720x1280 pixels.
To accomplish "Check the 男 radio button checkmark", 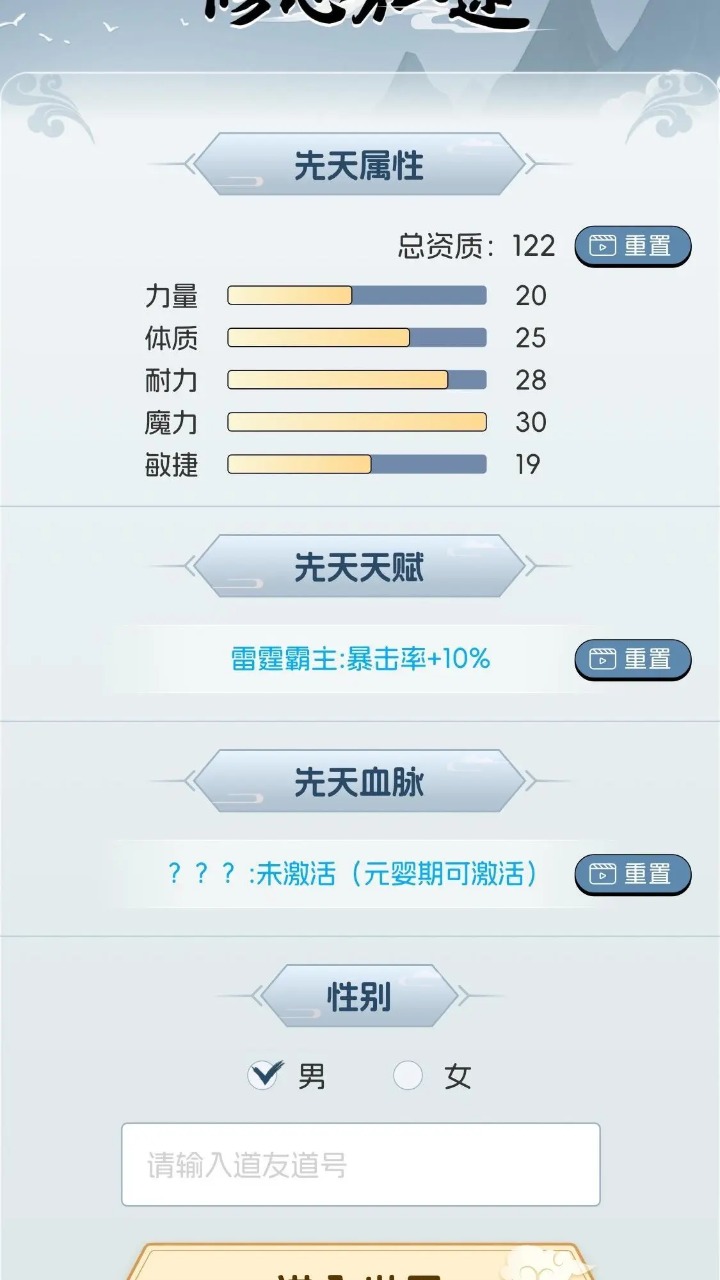I will coord(261,1076).
